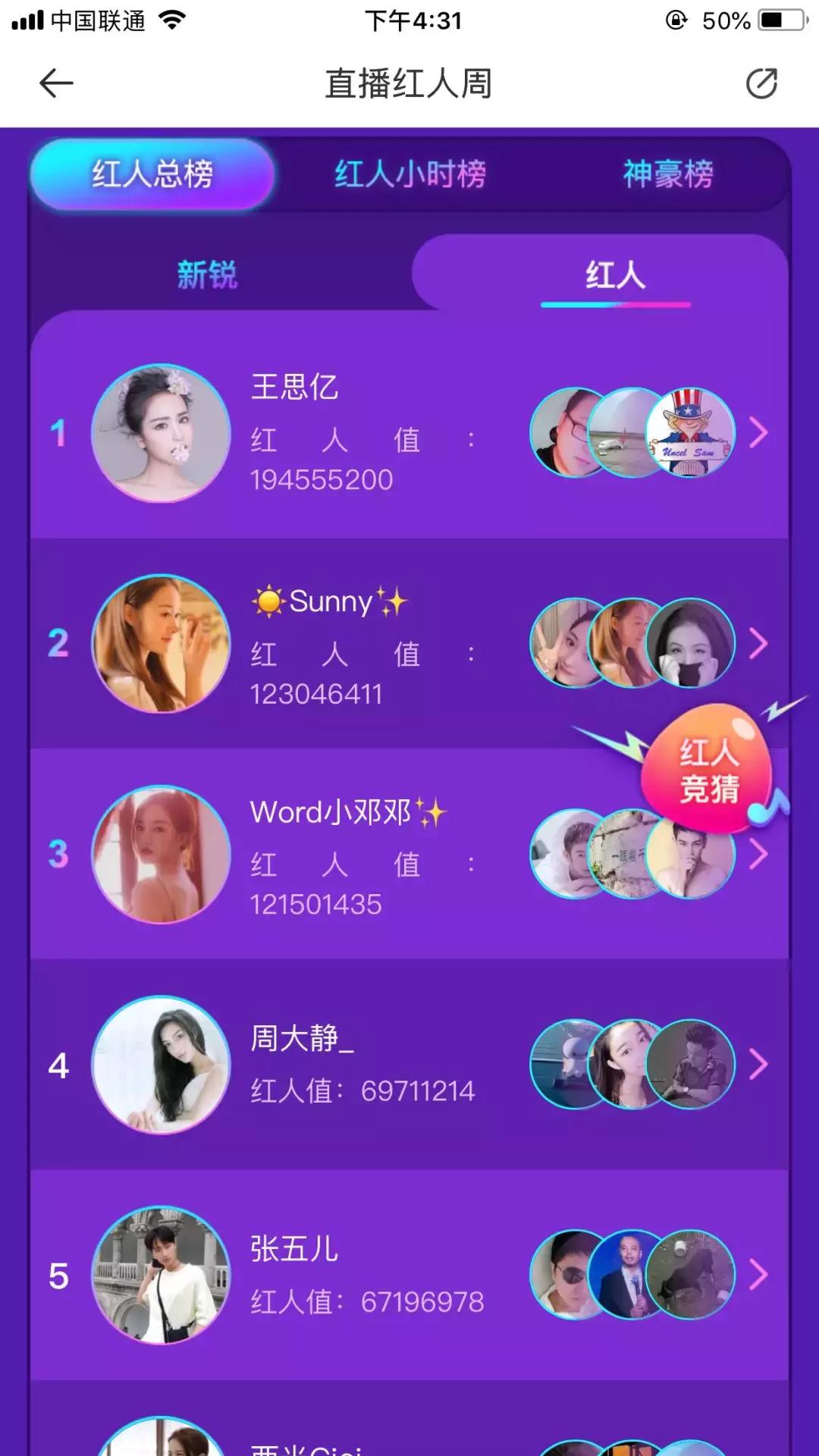
Task: Tap the gradient underline below 红人
Action: tap(614, 304)
